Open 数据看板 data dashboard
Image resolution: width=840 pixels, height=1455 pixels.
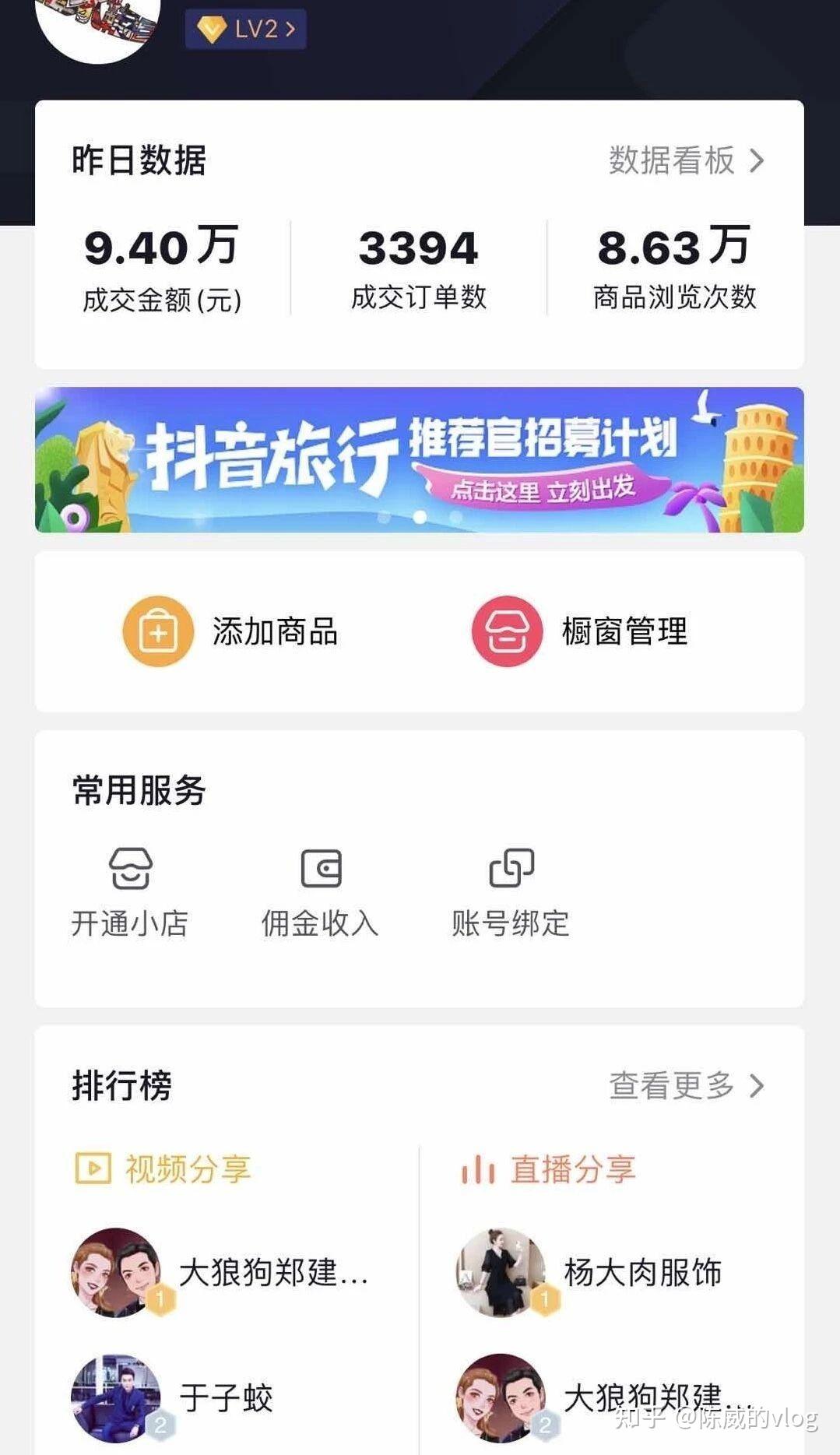coord(685,160)
